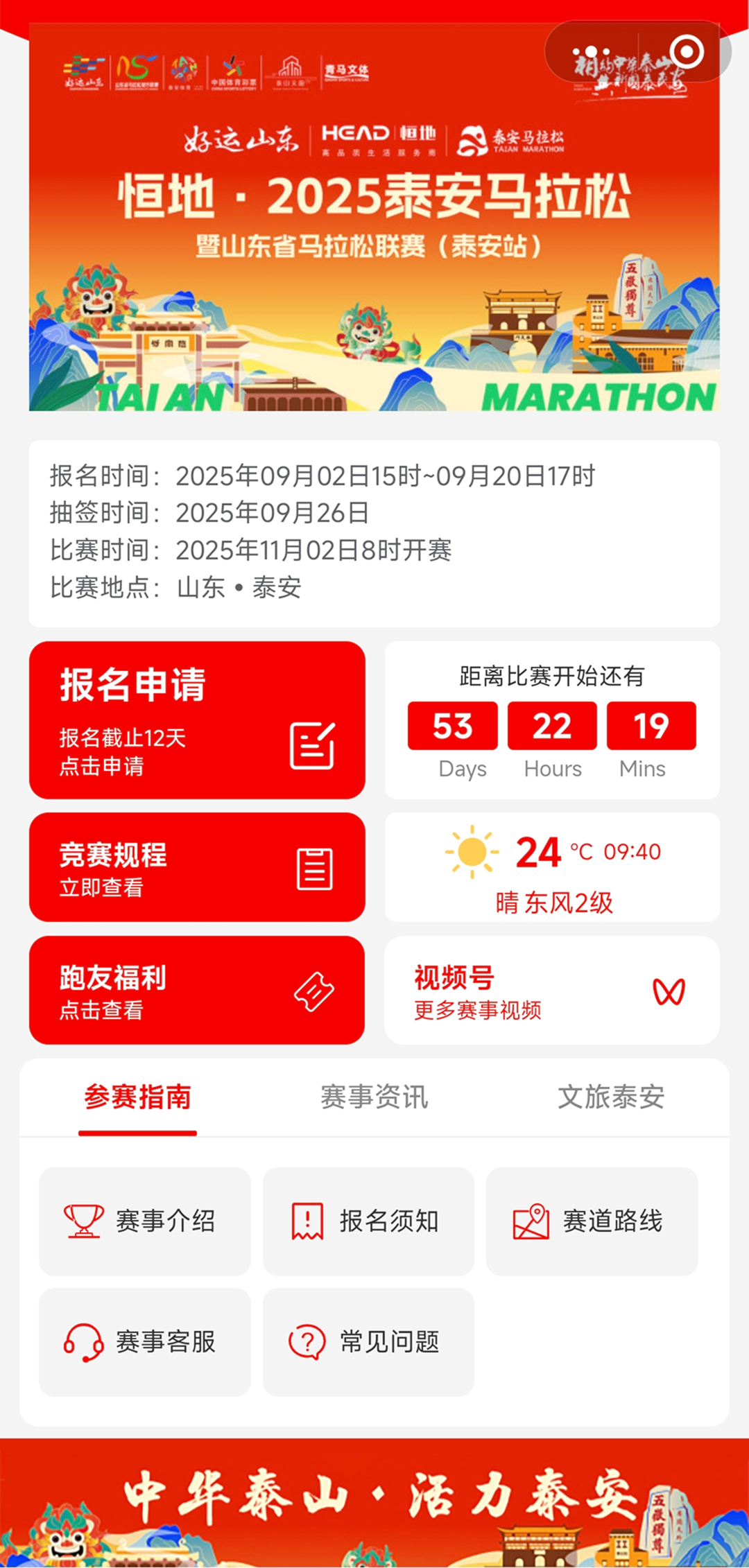The width and height of the screenshot is (749, 1568).
Task: Open 跑友福利 runner benefits
Action: tap(197, 990)
